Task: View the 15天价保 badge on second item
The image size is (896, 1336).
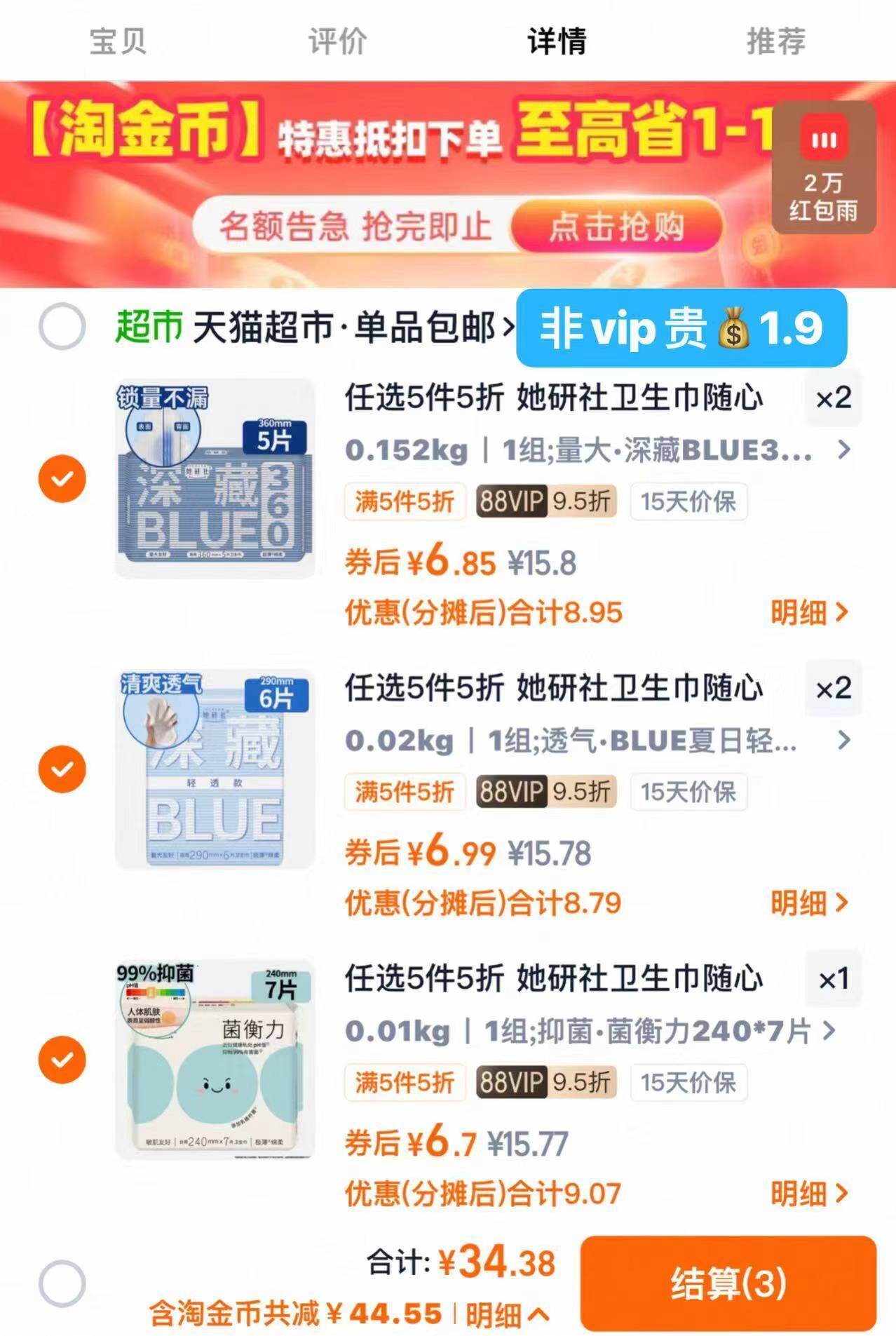Action: [688, 792]
